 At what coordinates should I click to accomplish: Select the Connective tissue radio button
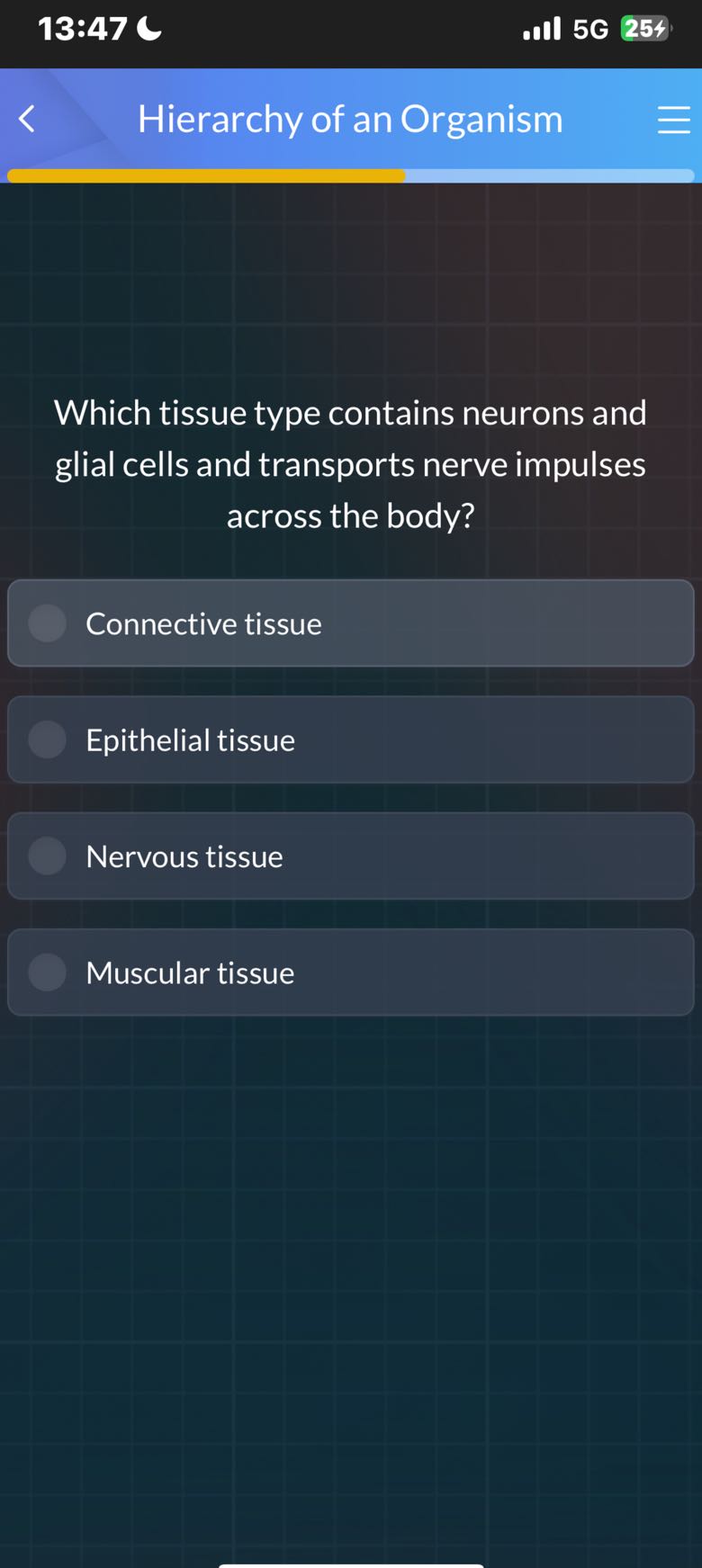click(x=46, y=623)
